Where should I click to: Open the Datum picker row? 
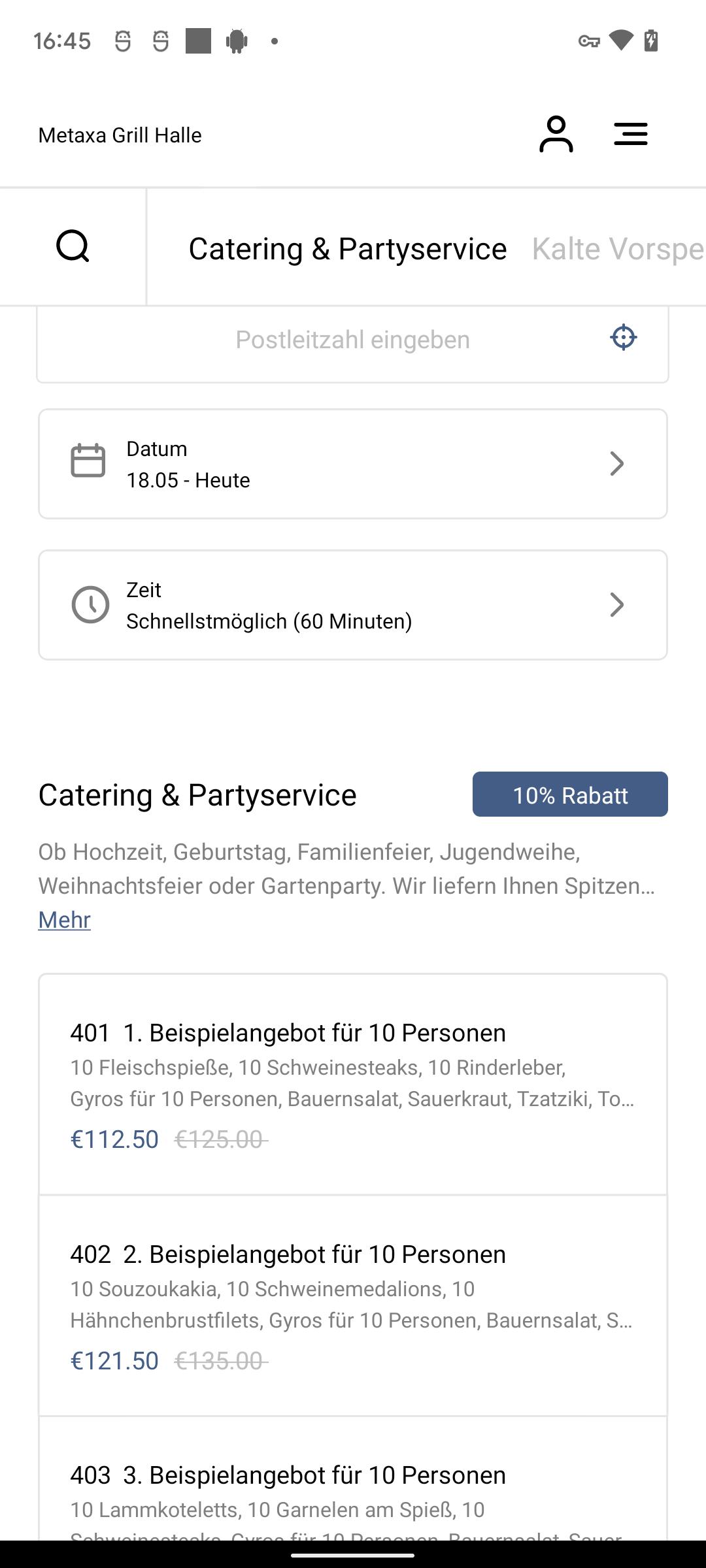click(x=353, y=464)
